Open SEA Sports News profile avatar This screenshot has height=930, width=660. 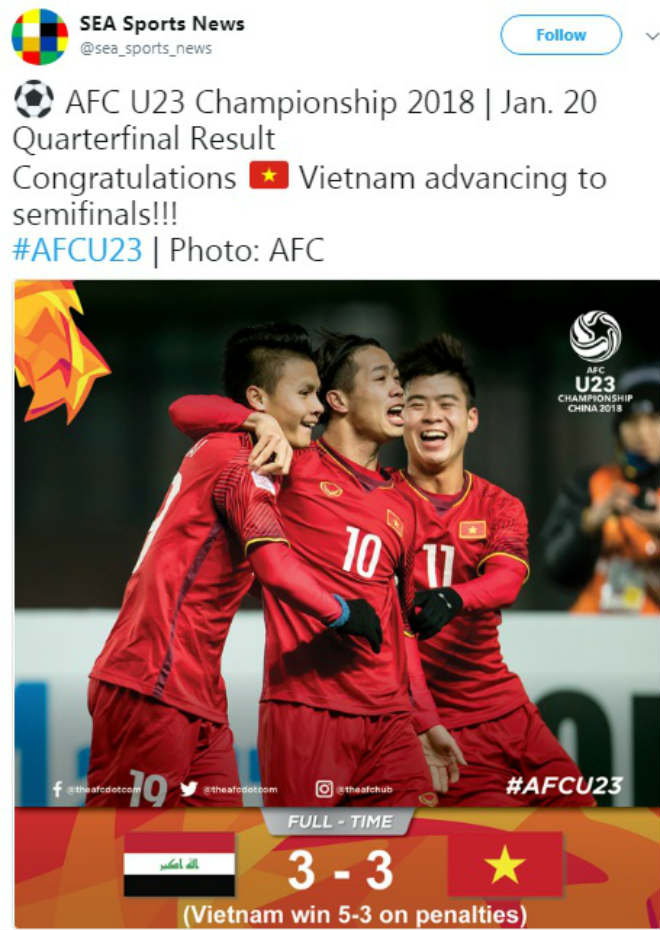point(39,36)
